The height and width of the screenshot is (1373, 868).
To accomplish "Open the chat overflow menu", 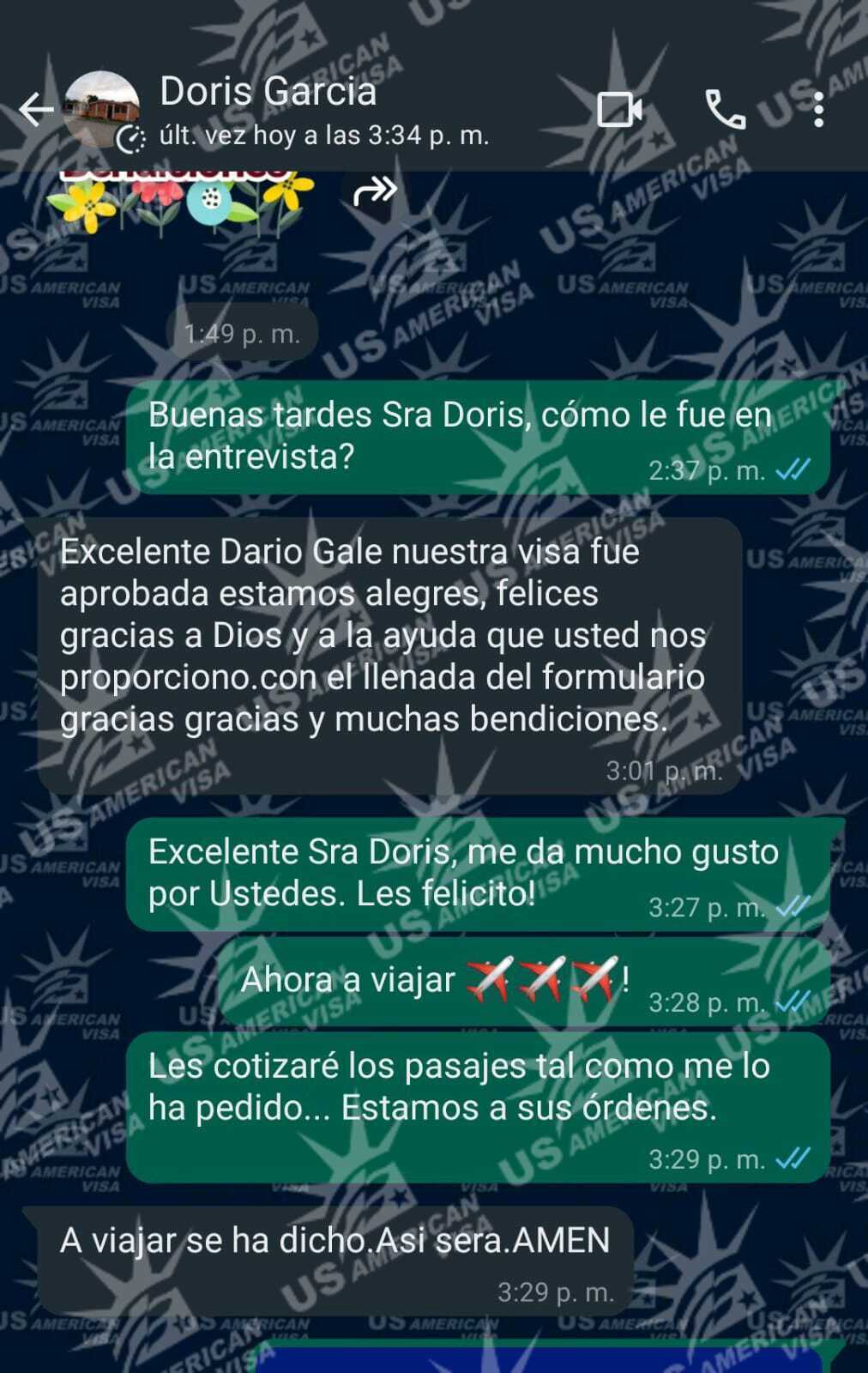I will coord(819,110).
